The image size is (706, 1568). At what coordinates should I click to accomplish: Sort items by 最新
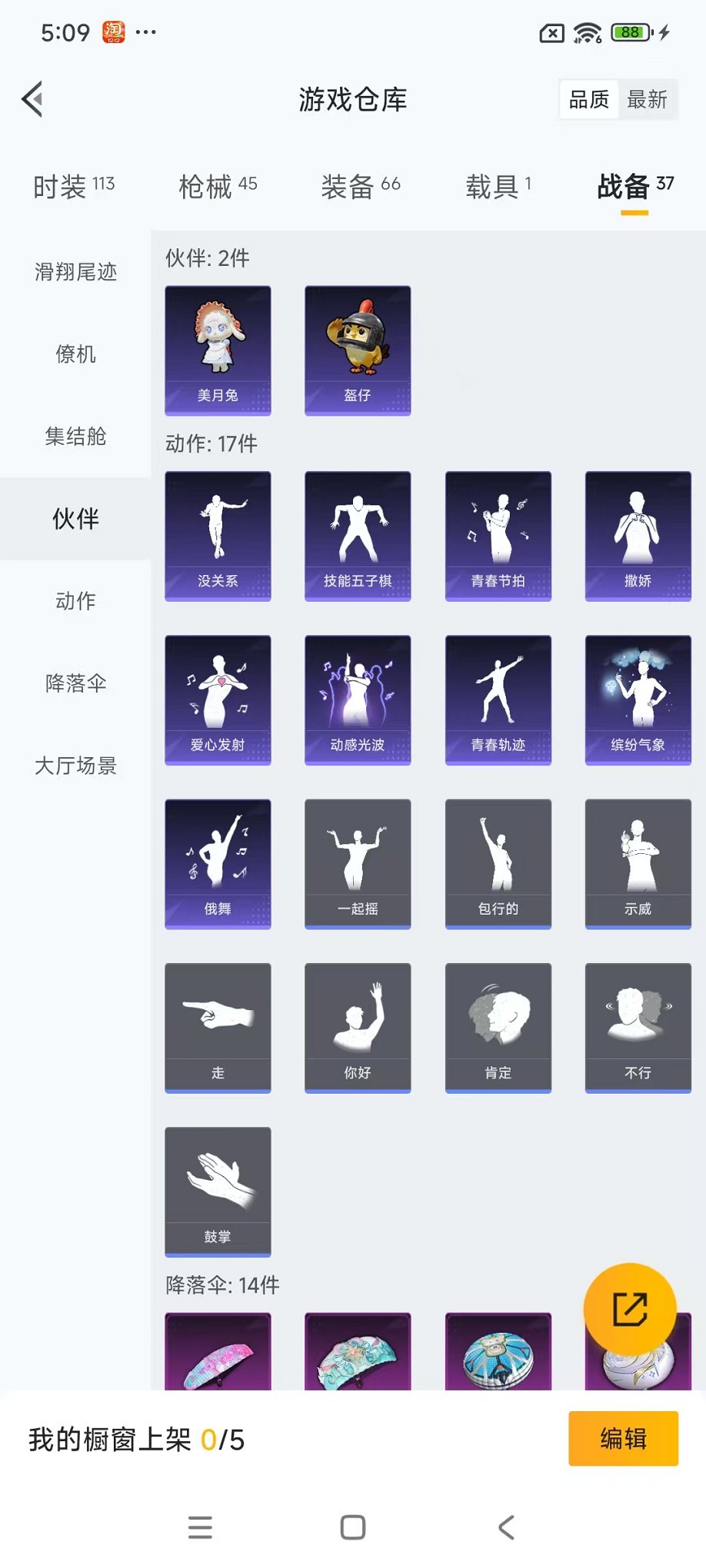click(x=647, y=100)
